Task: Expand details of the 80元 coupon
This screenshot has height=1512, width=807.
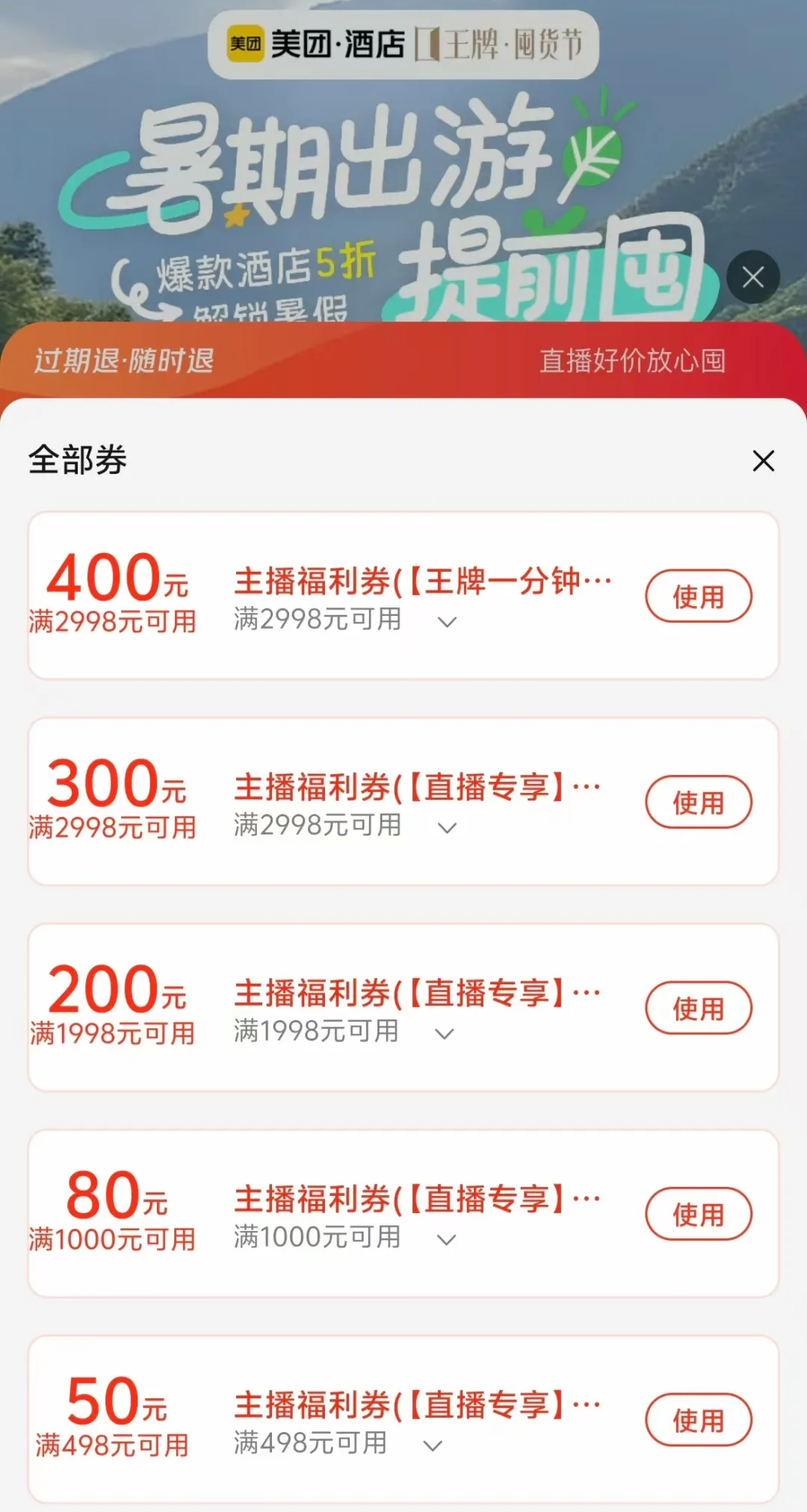Action: (447, 1240)
